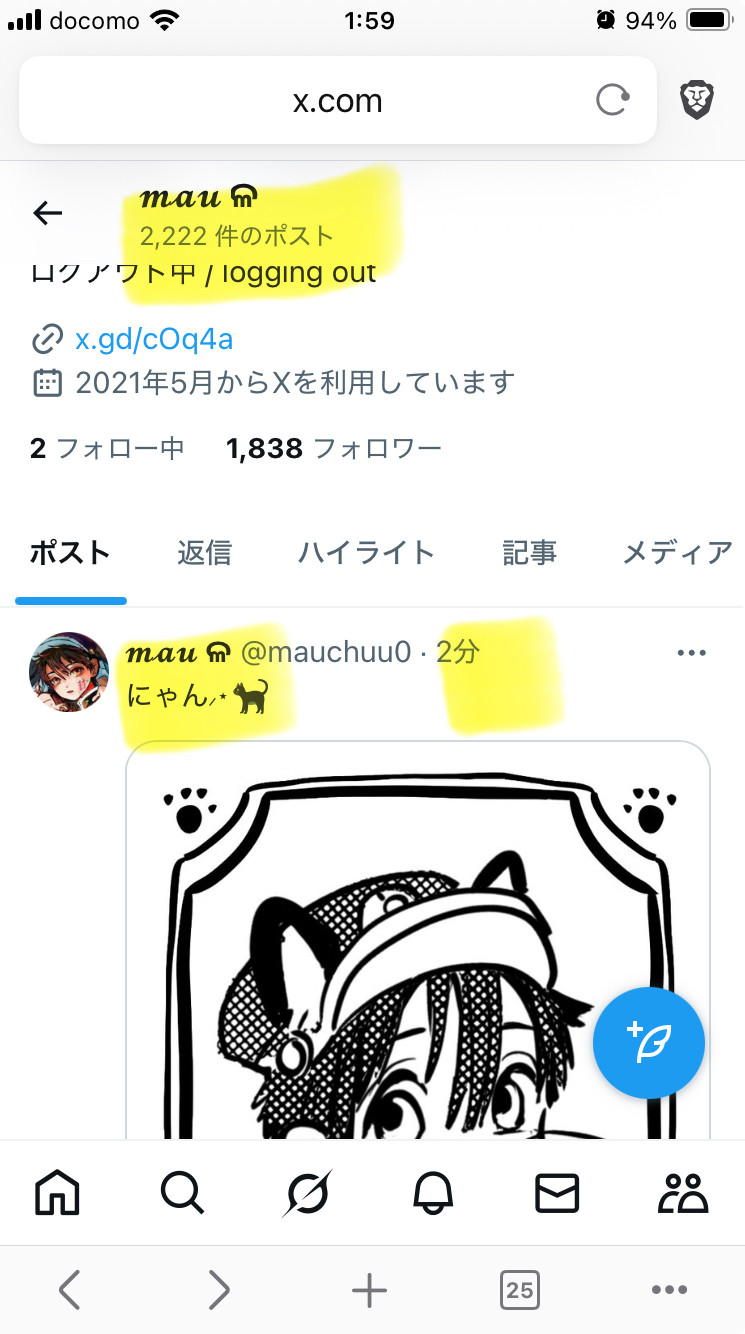View the 2 フォロー中 following list
Screen dimensions: 745x1334
[107, 448]
